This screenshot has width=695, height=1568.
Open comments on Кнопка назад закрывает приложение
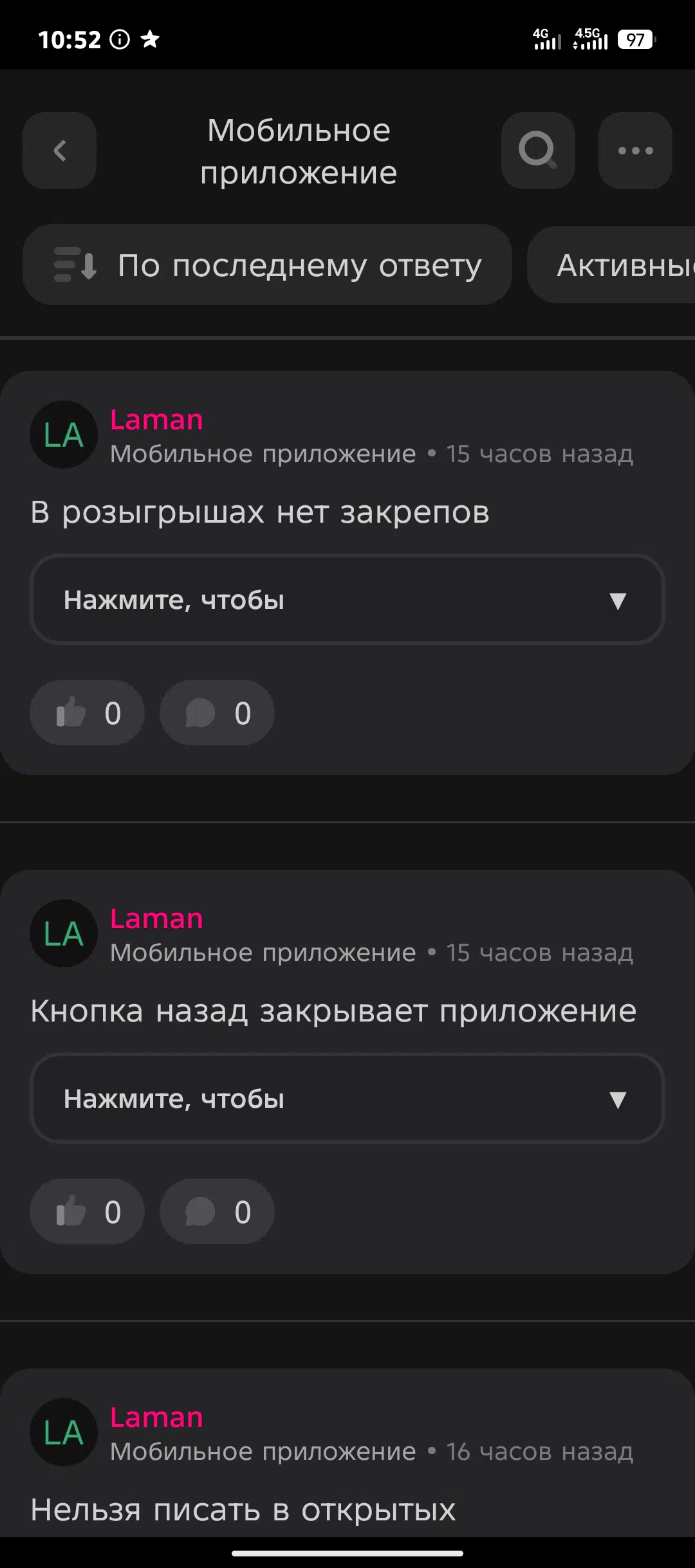point(217,1212)
